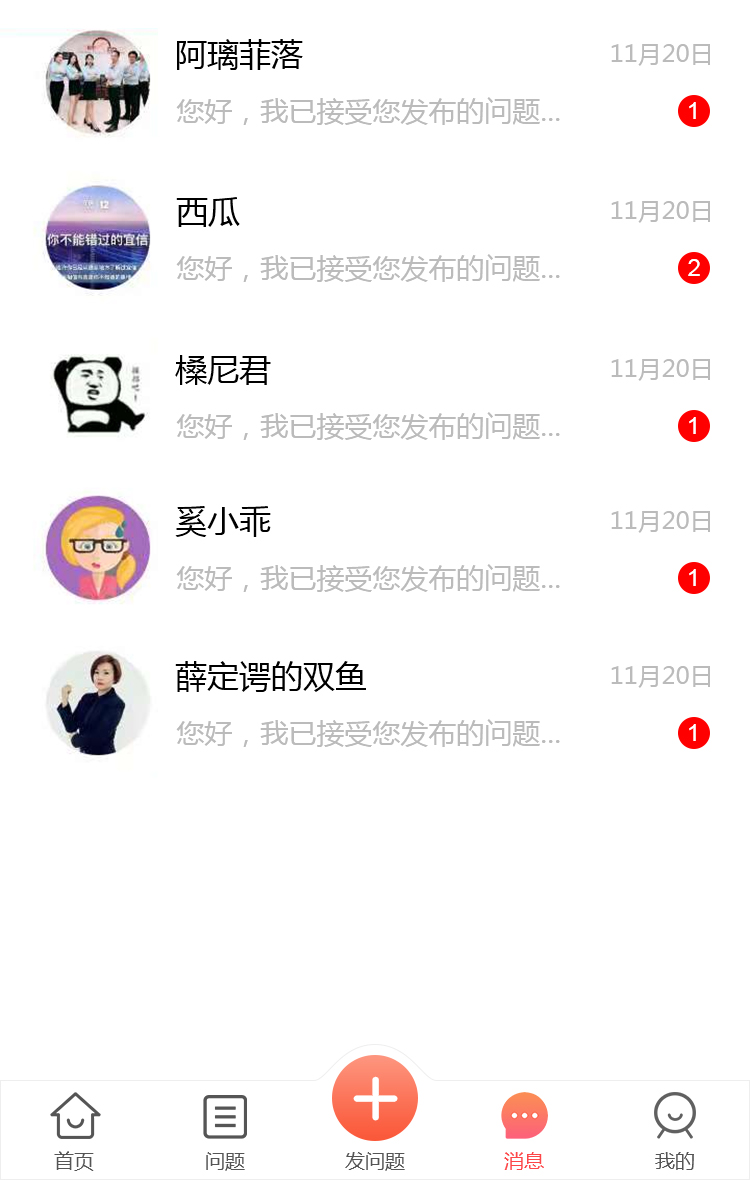Tap the 发问题 plus button

(375, 1099)
